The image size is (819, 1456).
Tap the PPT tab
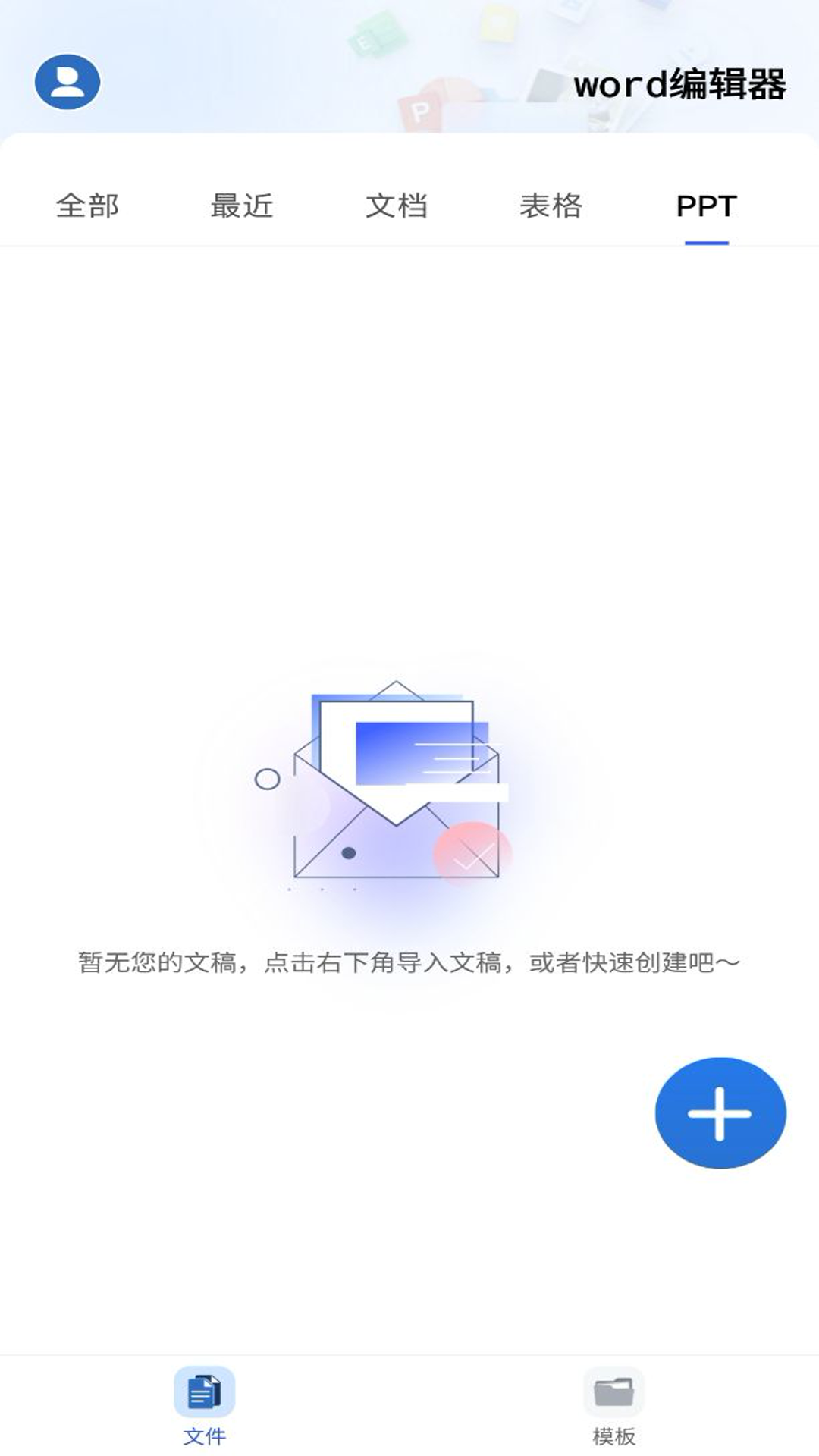tap(706, 206)
